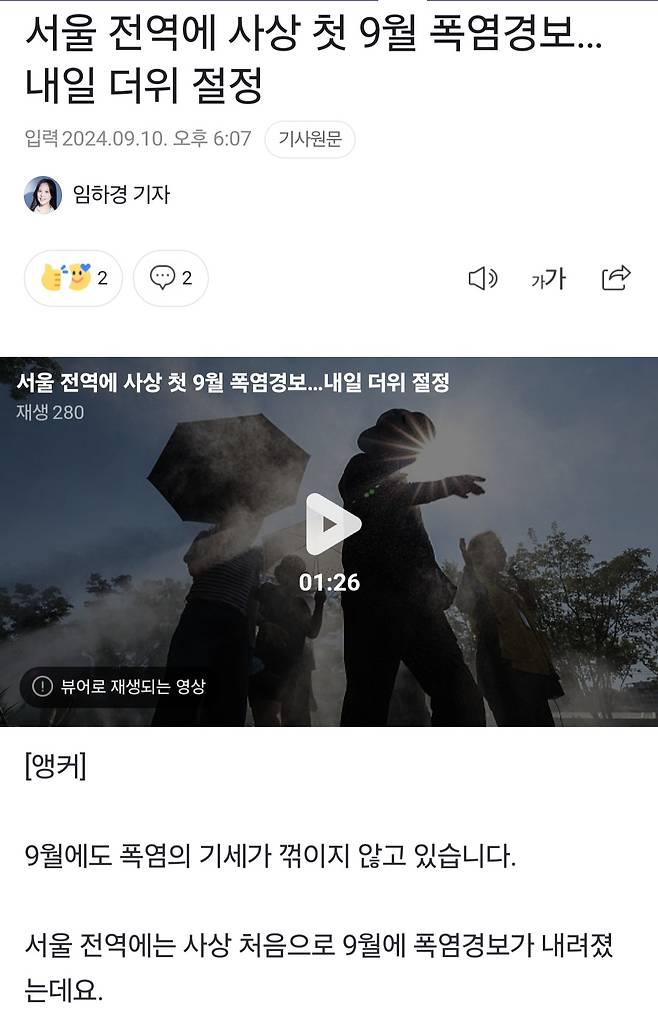Open the 기사원문 original article link
The height and width of the screenshot is (1016, 658).
[x=310, y=139]
